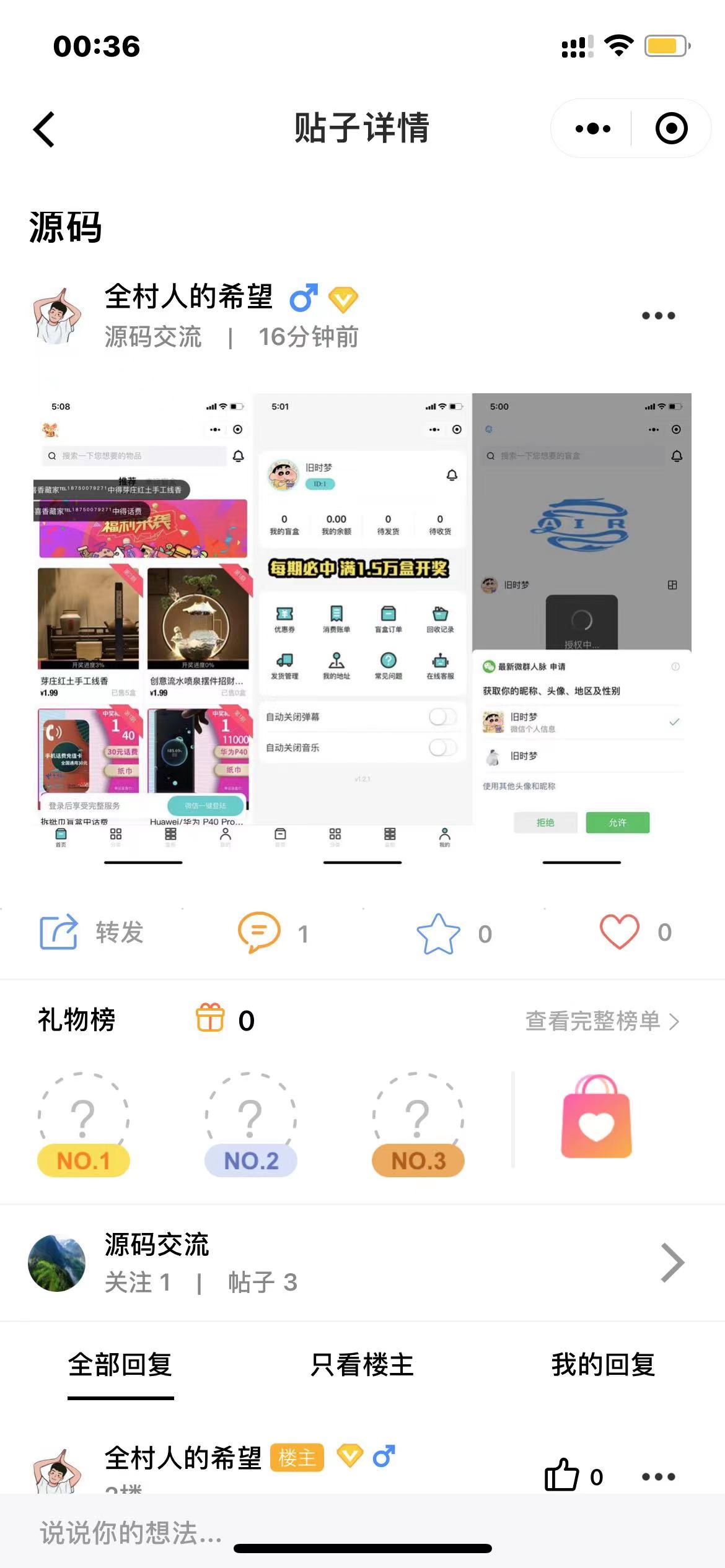This screenshot has width=725, height=1568.
Task: Open the post author's avatar 全村人的希望
Action: [x=57, y=316]
